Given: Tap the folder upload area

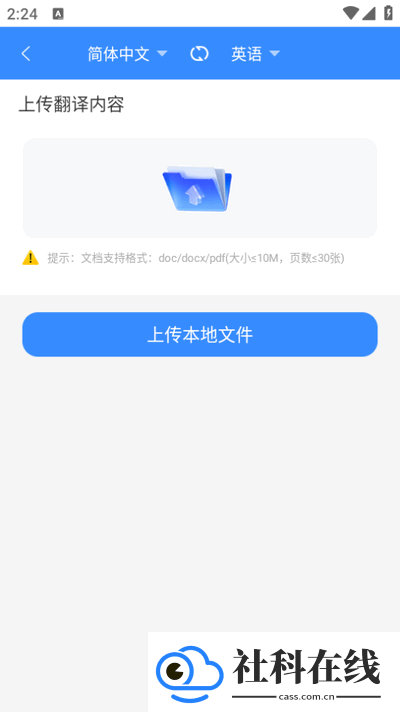Looking at the screenshot, I should click(200, 188).
